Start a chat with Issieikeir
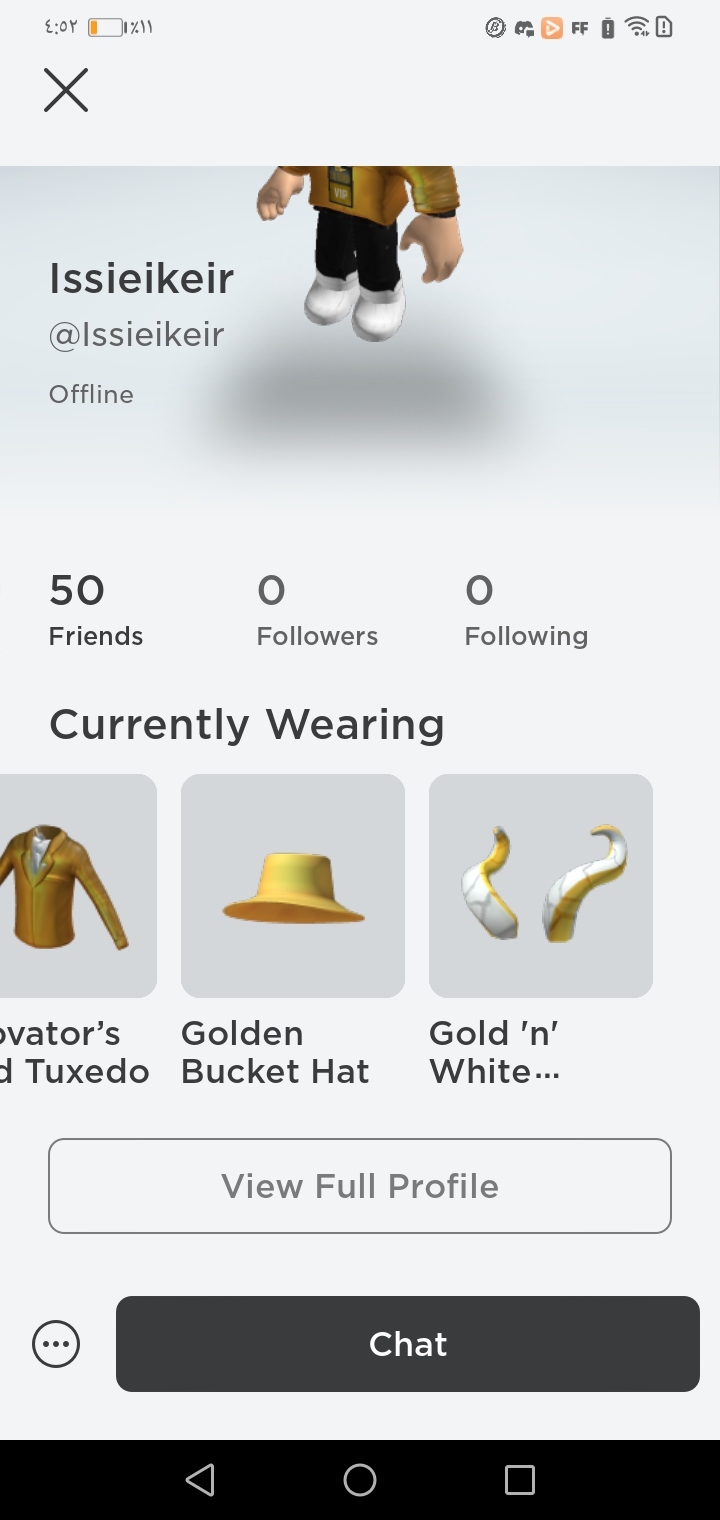This screenshot has height=1520, width=720. 407,1344
